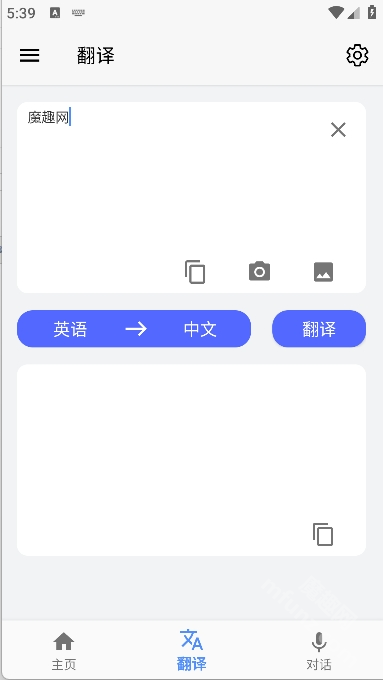Open the camera to capture text
This screenshot has height=680, width=383.
click(259, 271)
